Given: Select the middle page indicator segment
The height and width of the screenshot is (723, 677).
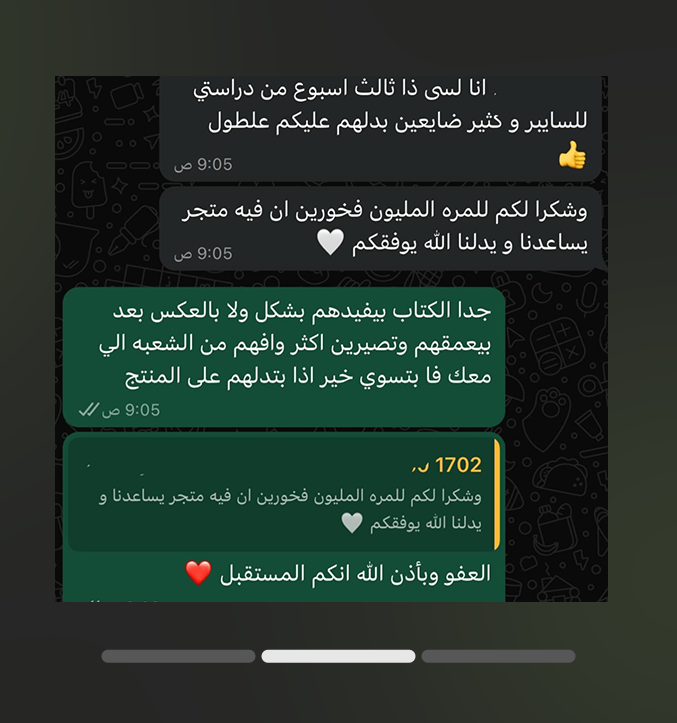Looking at the screenshot, I should 338,656.
